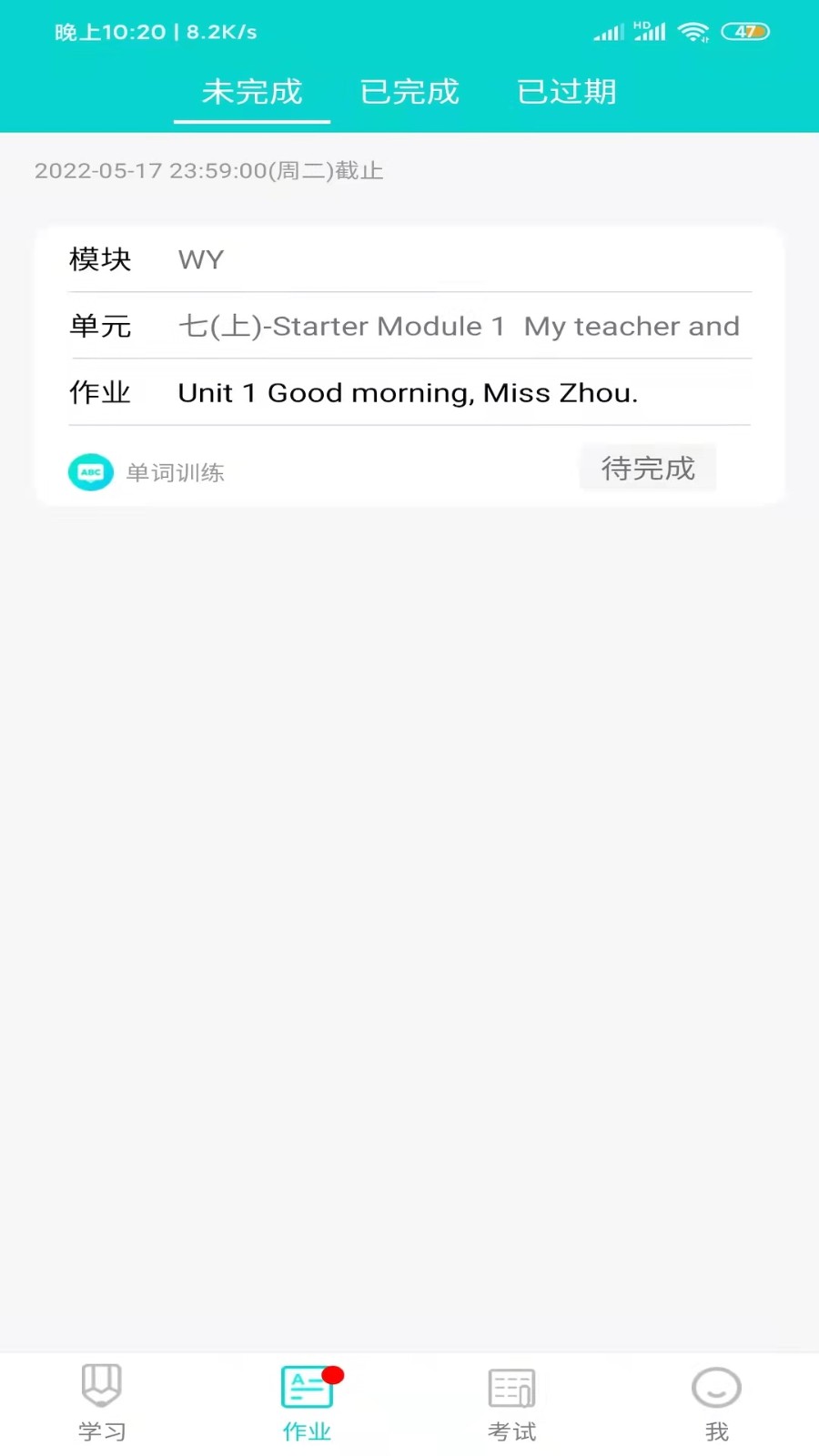Tap the red notification badge on 作业

(x=333, y=1376)
